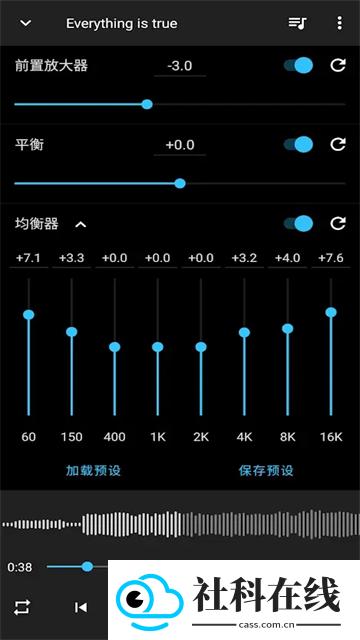The width and height of the screenshot is (360, 640).
Task: Reset the 均衡器 bands
Action: [338, 223]
